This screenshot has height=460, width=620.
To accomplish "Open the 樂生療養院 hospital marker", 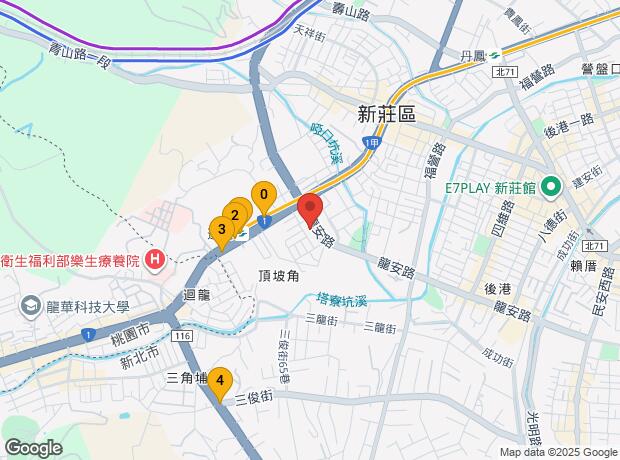I will coord(155,261).
